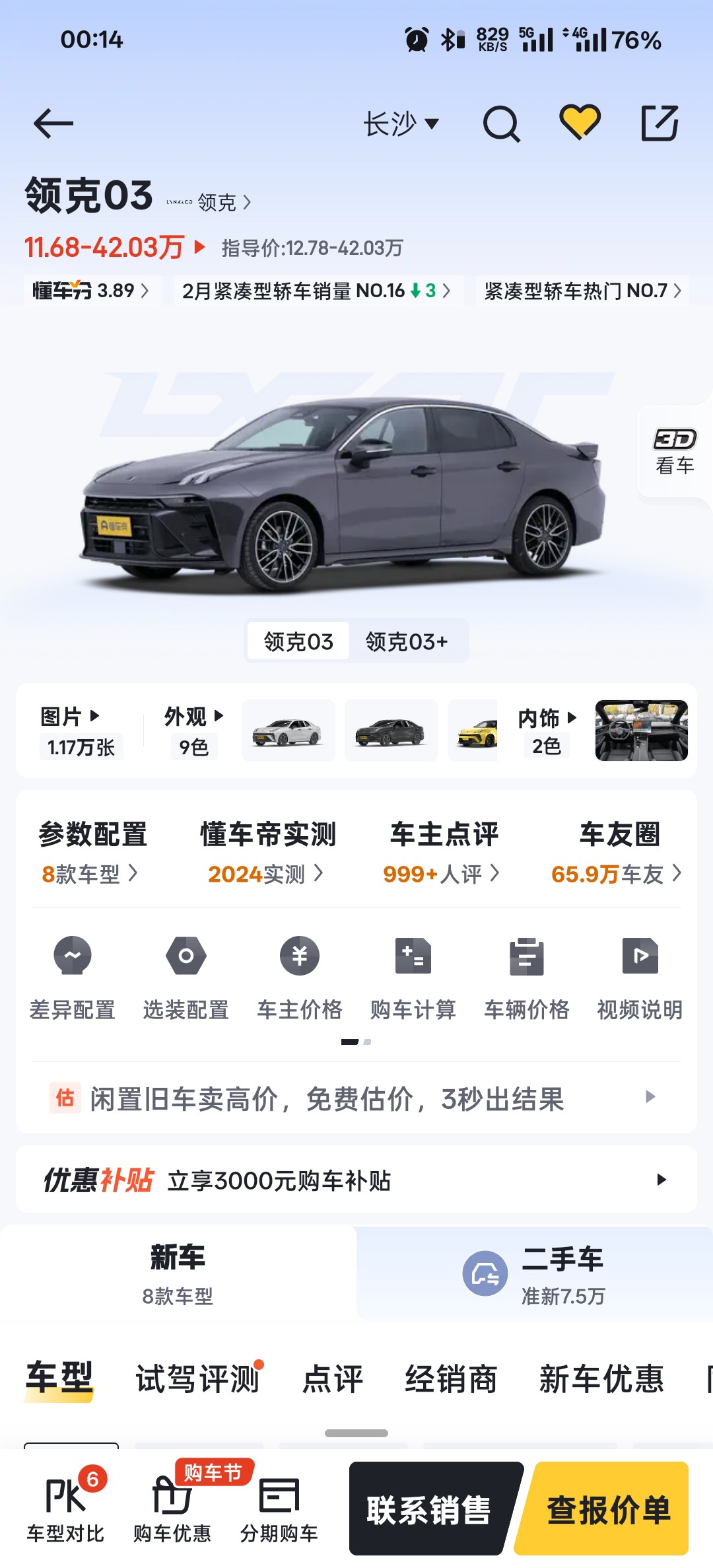Switch to the 领克03+ model
The image size is (713, 1568).
[x=407, y=641]
